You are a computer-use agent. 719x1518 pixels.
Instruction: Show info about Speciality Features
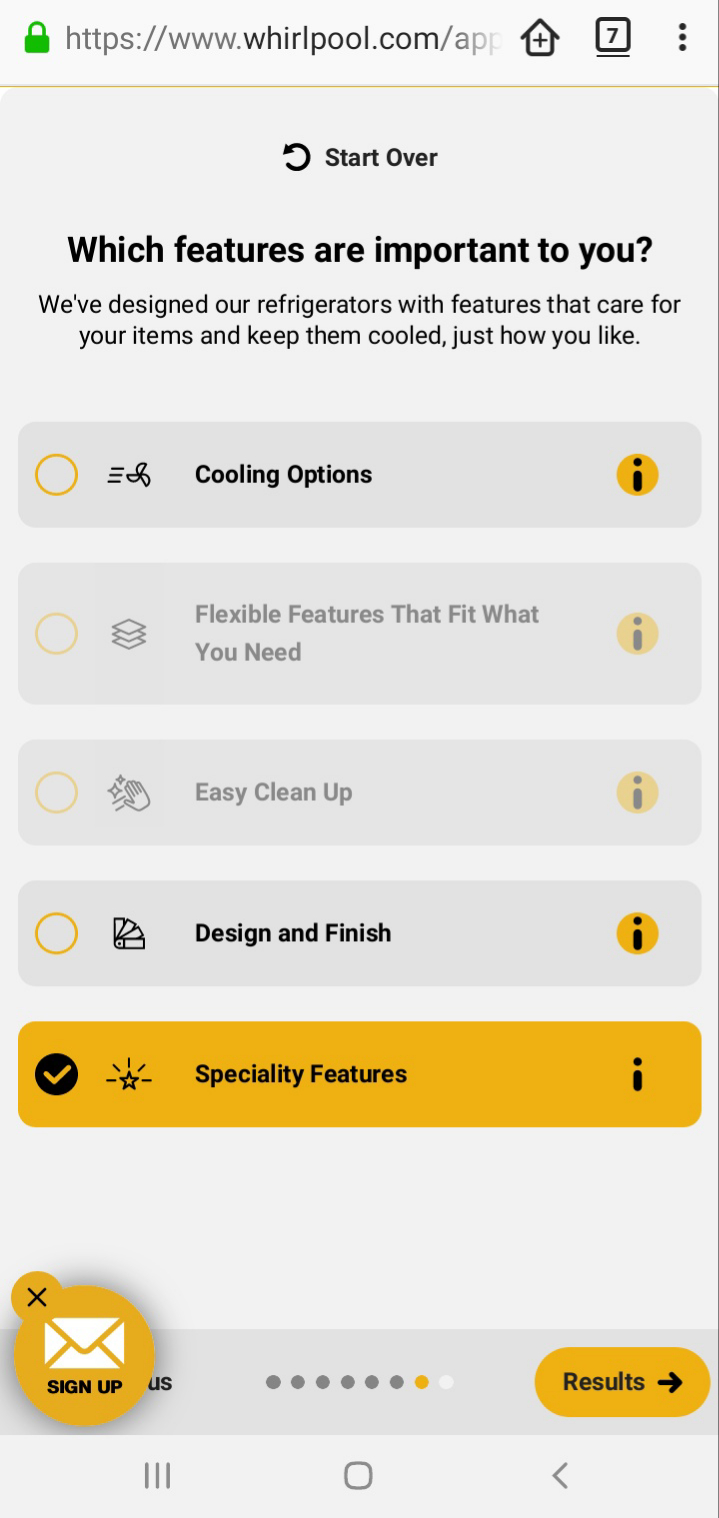(x=637, y=1075)
